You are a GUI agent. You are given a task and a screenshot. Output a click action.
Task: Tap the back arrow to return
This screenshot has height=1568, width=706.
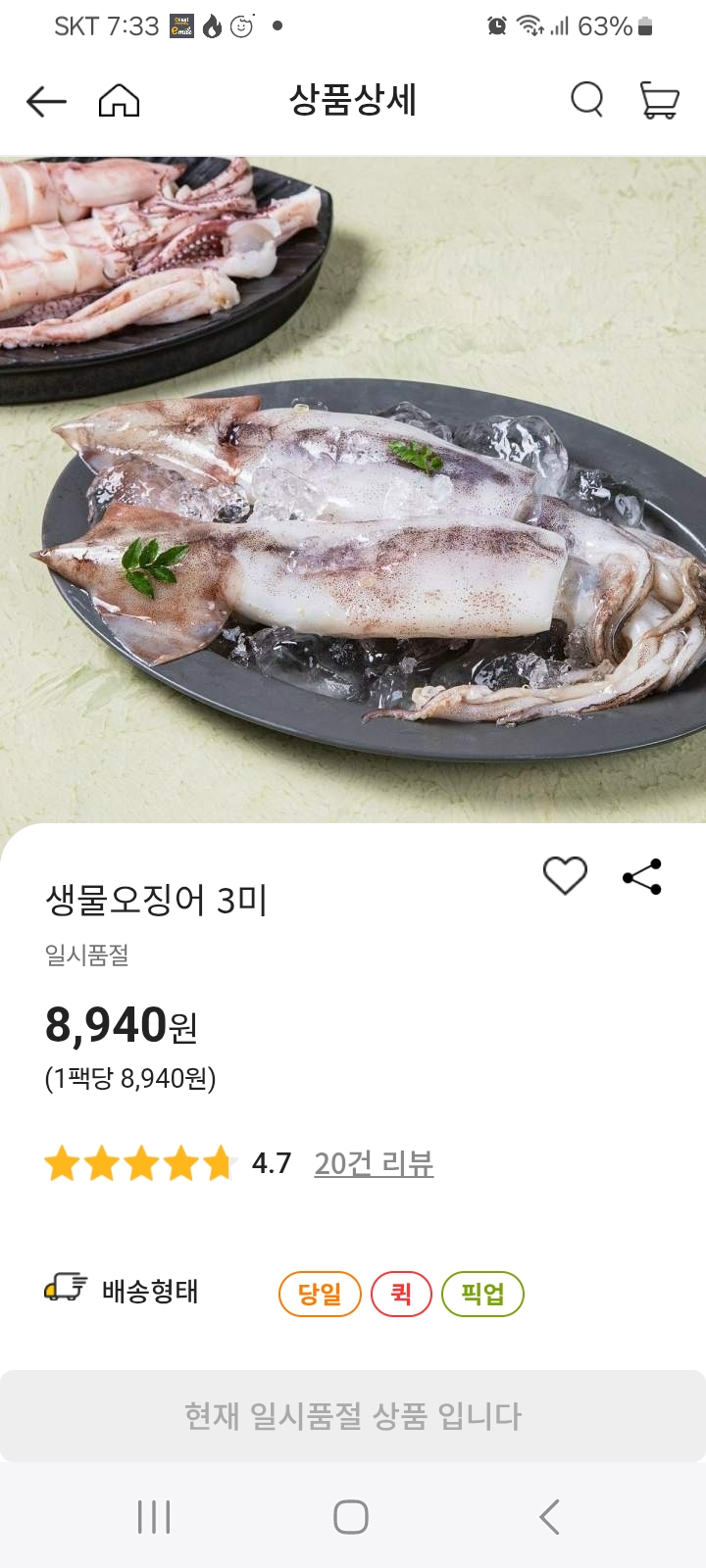coord(45,100)
